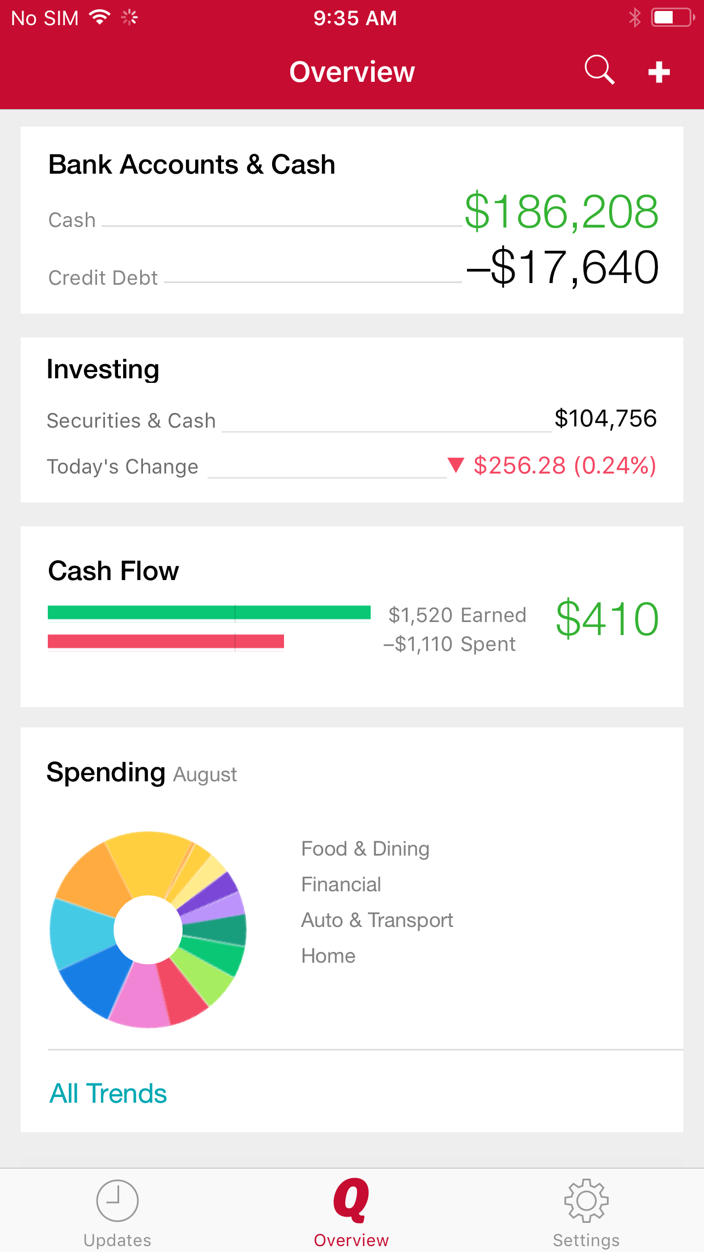Select the Overview tab
The width and height of the screenshot is (704, 1252).
coord(351,1213)
